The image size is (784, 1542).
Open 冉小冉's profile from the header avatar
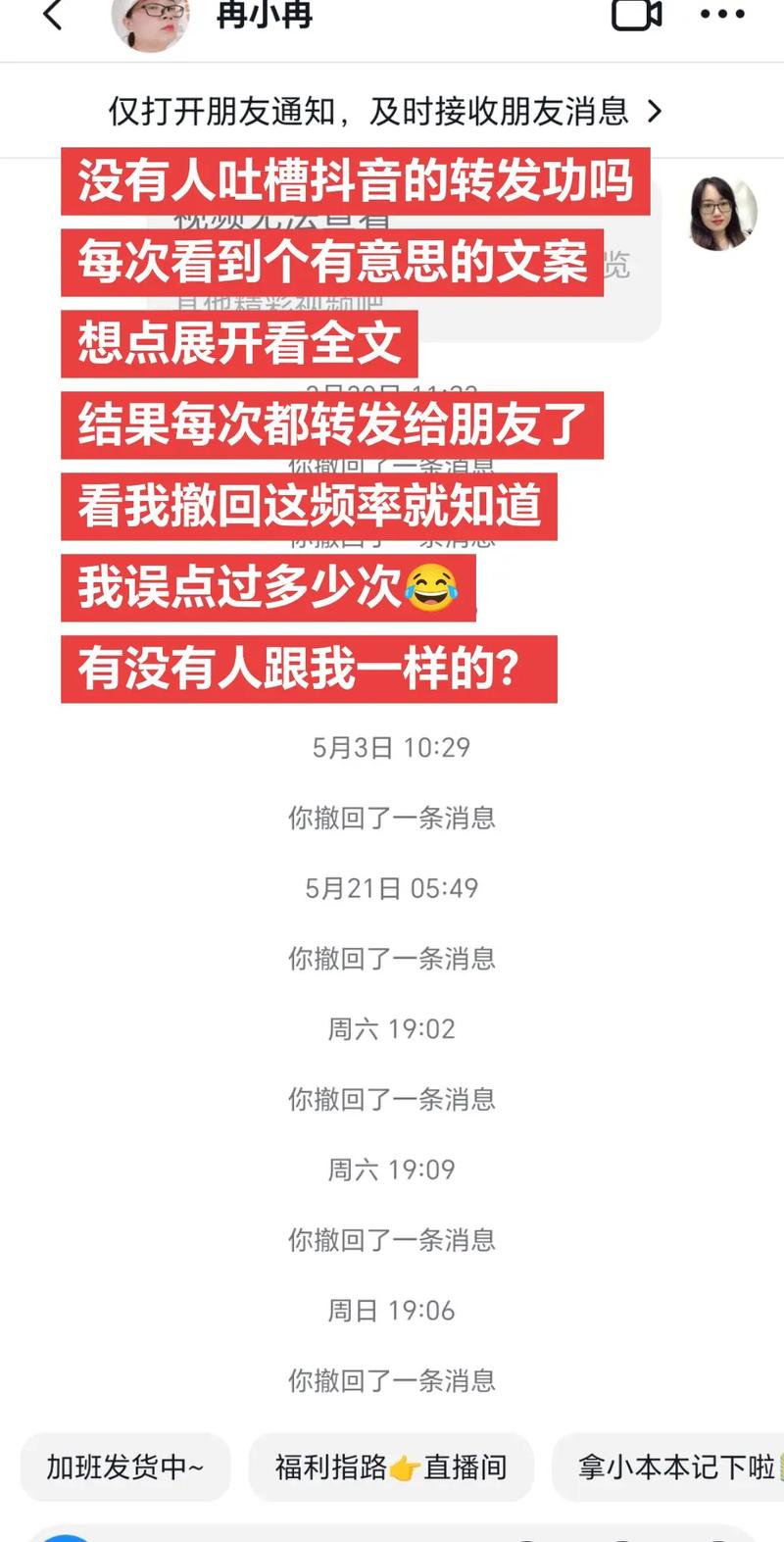(x=149, y=22)
